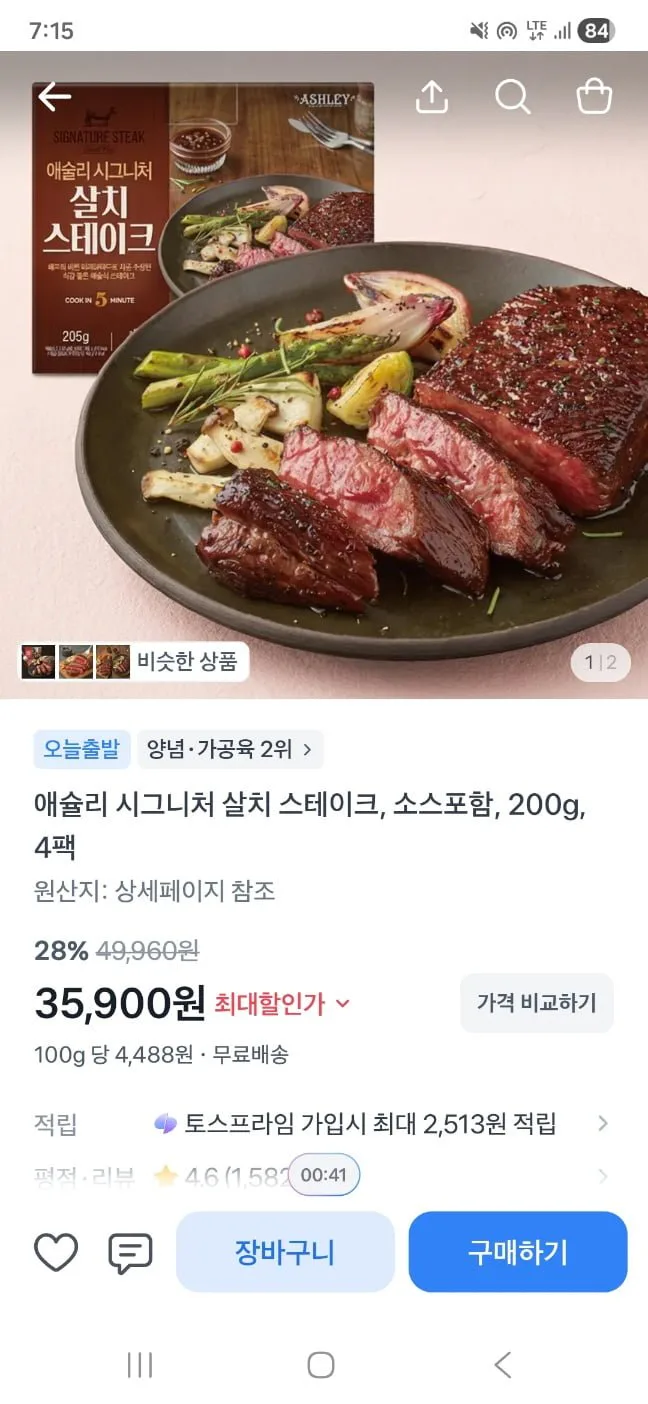Expand the 최대할인가 price details
The image size is (648, 1404).
pyautogui.click(x=282, y=1004)
